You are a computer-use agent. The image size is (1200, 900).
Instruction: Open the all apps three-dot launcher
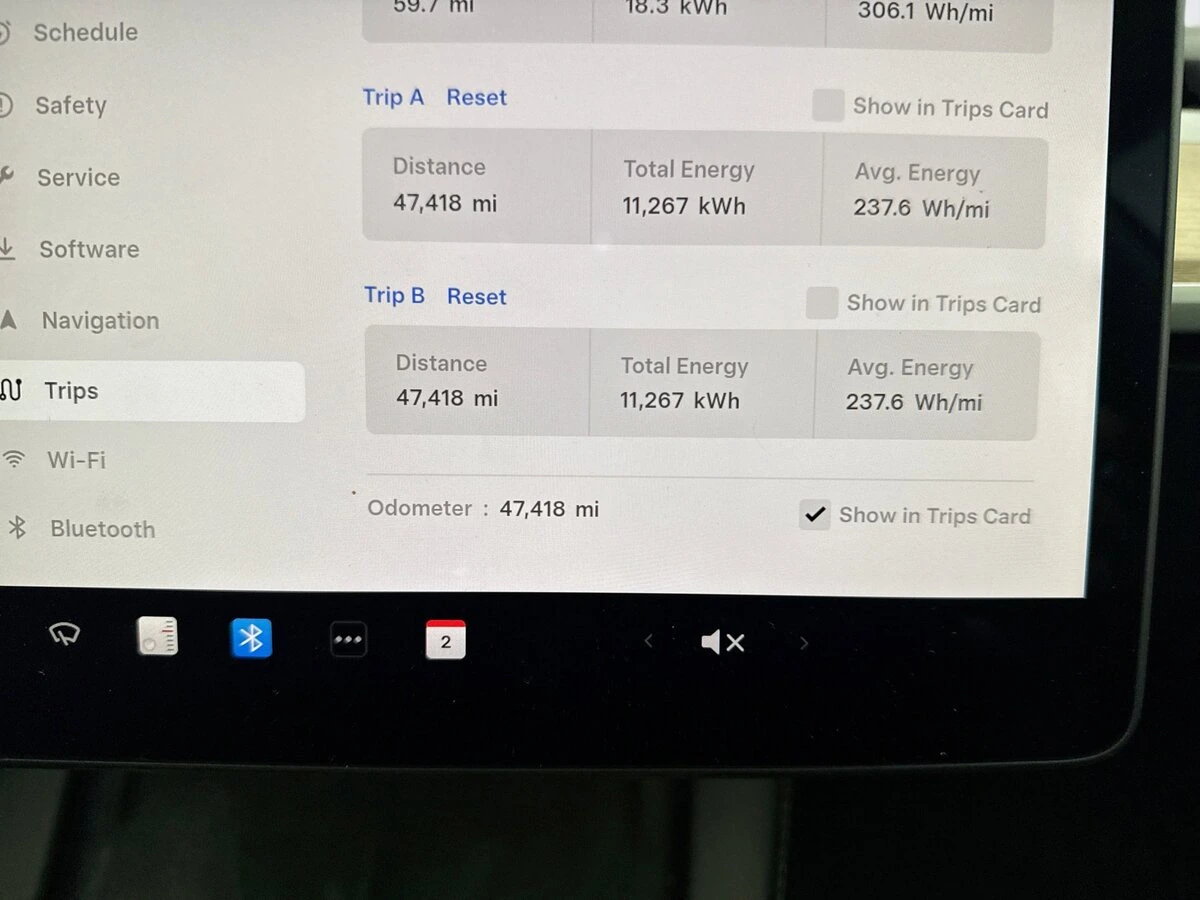tap(348, 640)
